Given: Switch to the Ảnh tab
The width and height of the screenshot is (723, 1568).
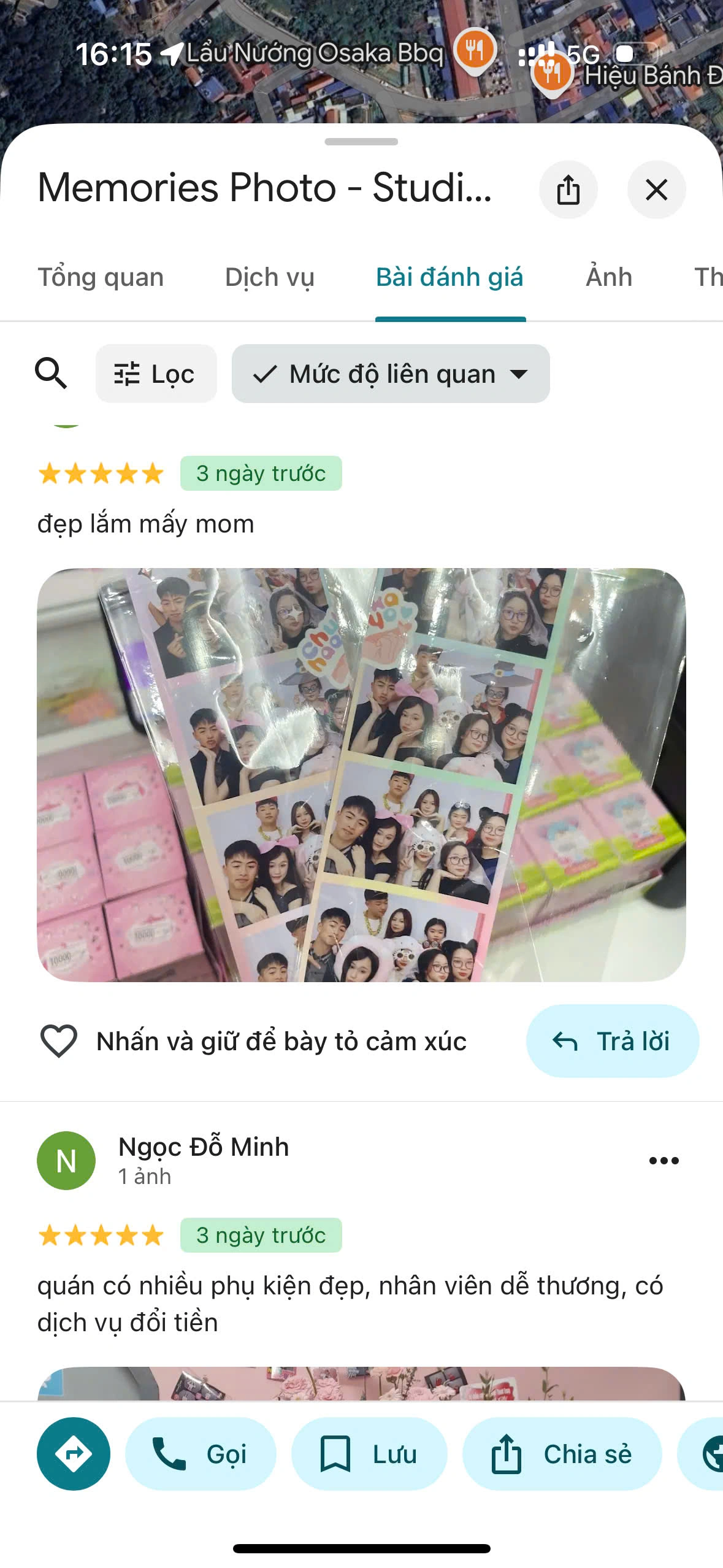Looking at the screenshot, I should (x=609, y=277).
